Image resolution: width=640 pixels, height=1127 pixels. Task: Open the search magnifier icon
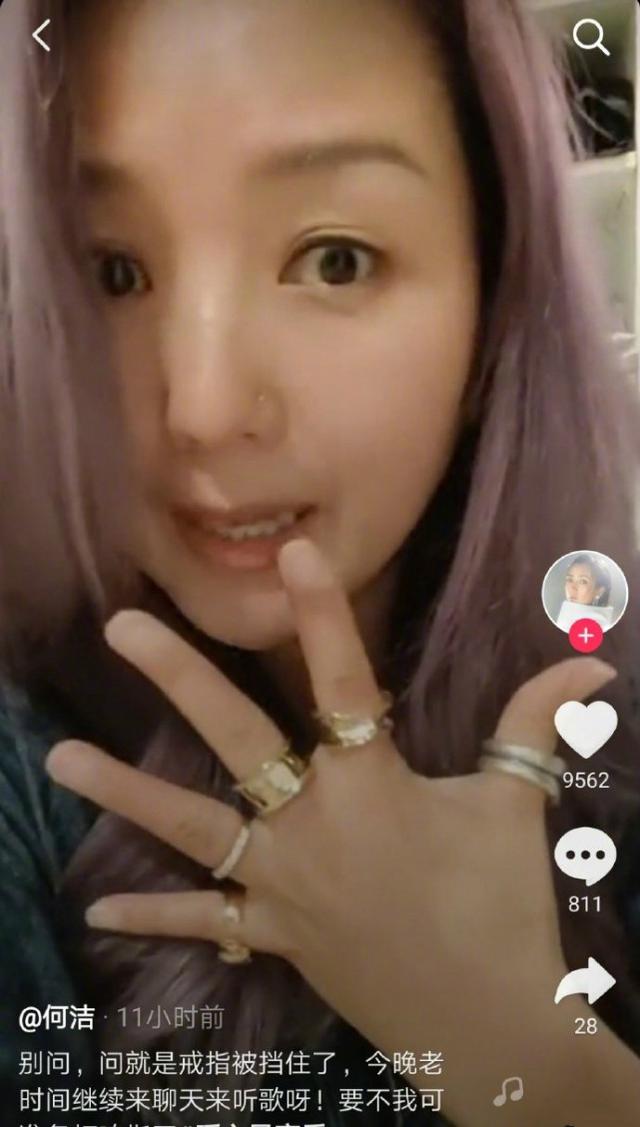tap(590, 37)
